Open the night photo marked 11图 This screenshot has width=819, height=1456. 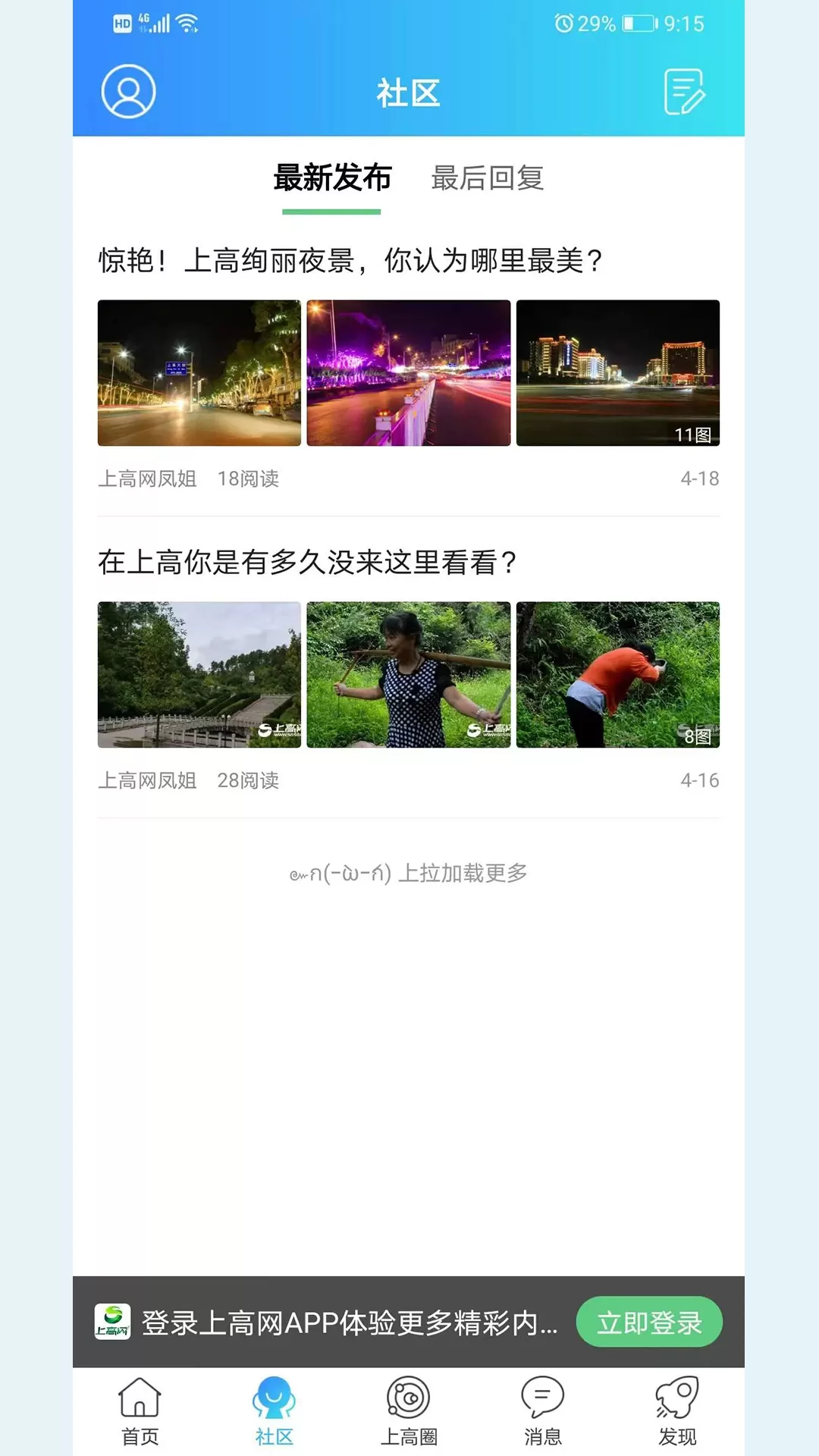617,373
